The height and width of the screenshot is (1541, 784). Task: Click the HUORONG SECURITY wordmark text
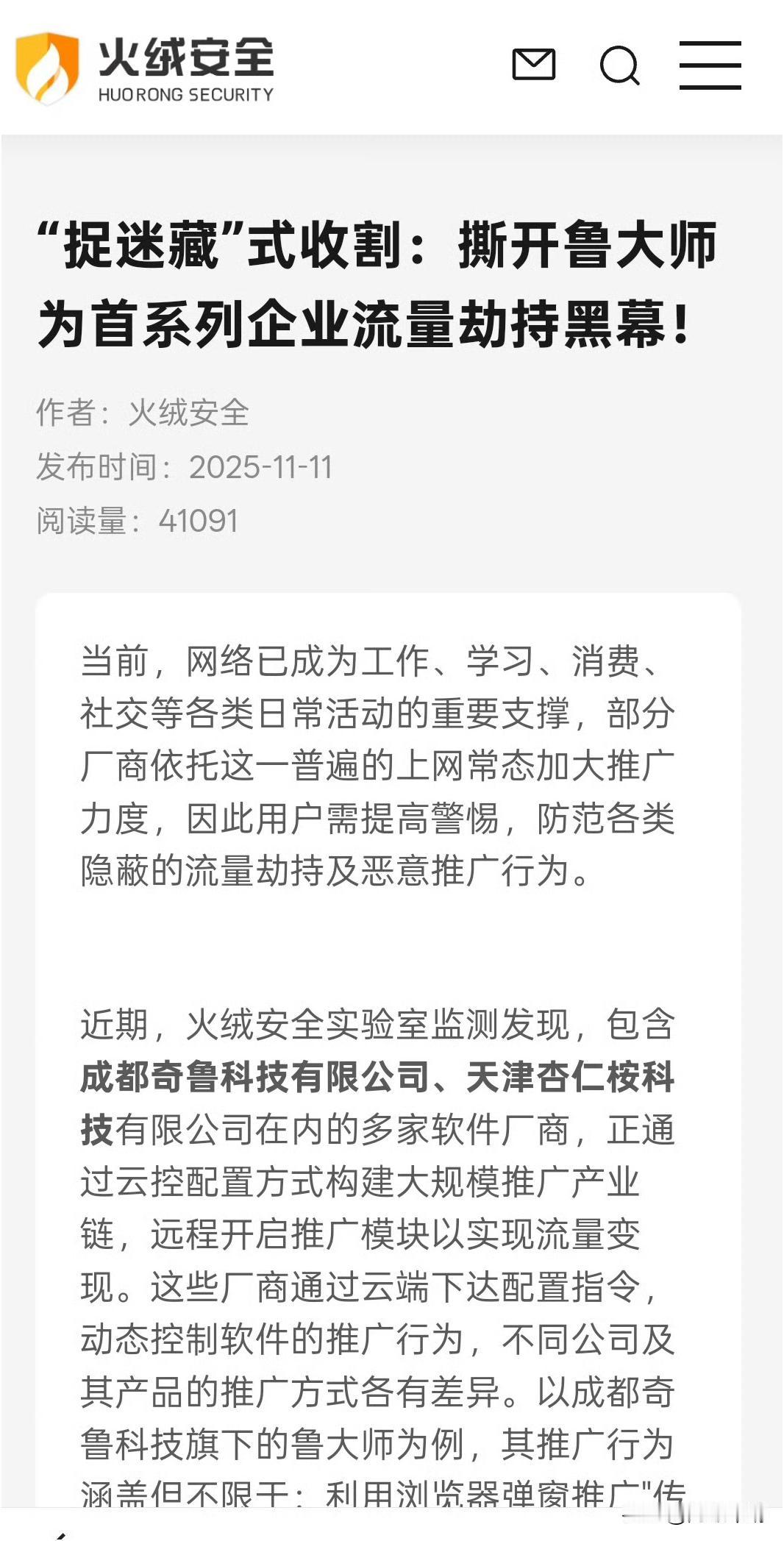[x=185, y=94]
